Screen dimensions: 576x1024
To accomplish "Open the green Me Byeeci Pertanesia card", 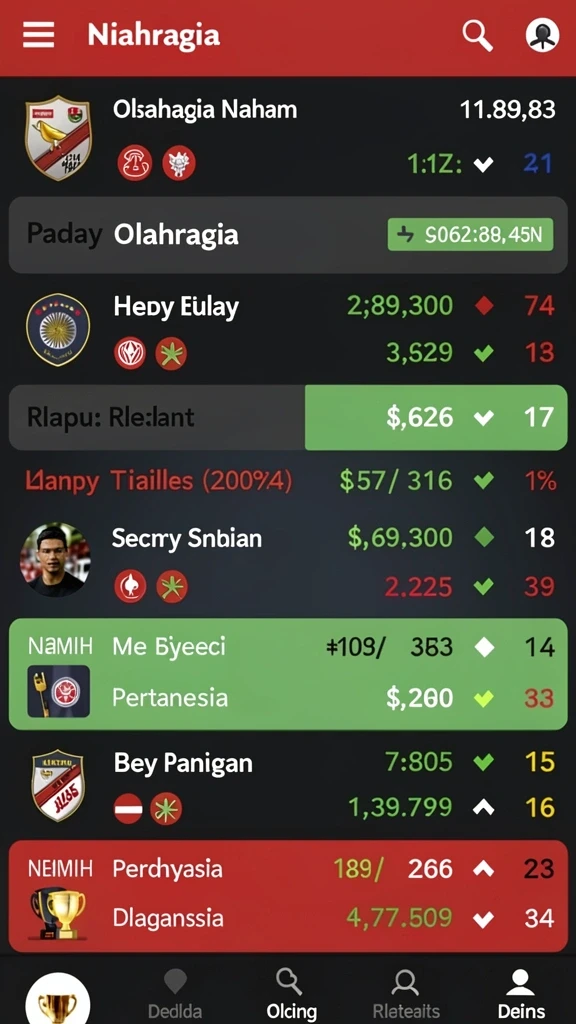I will 288,673.
